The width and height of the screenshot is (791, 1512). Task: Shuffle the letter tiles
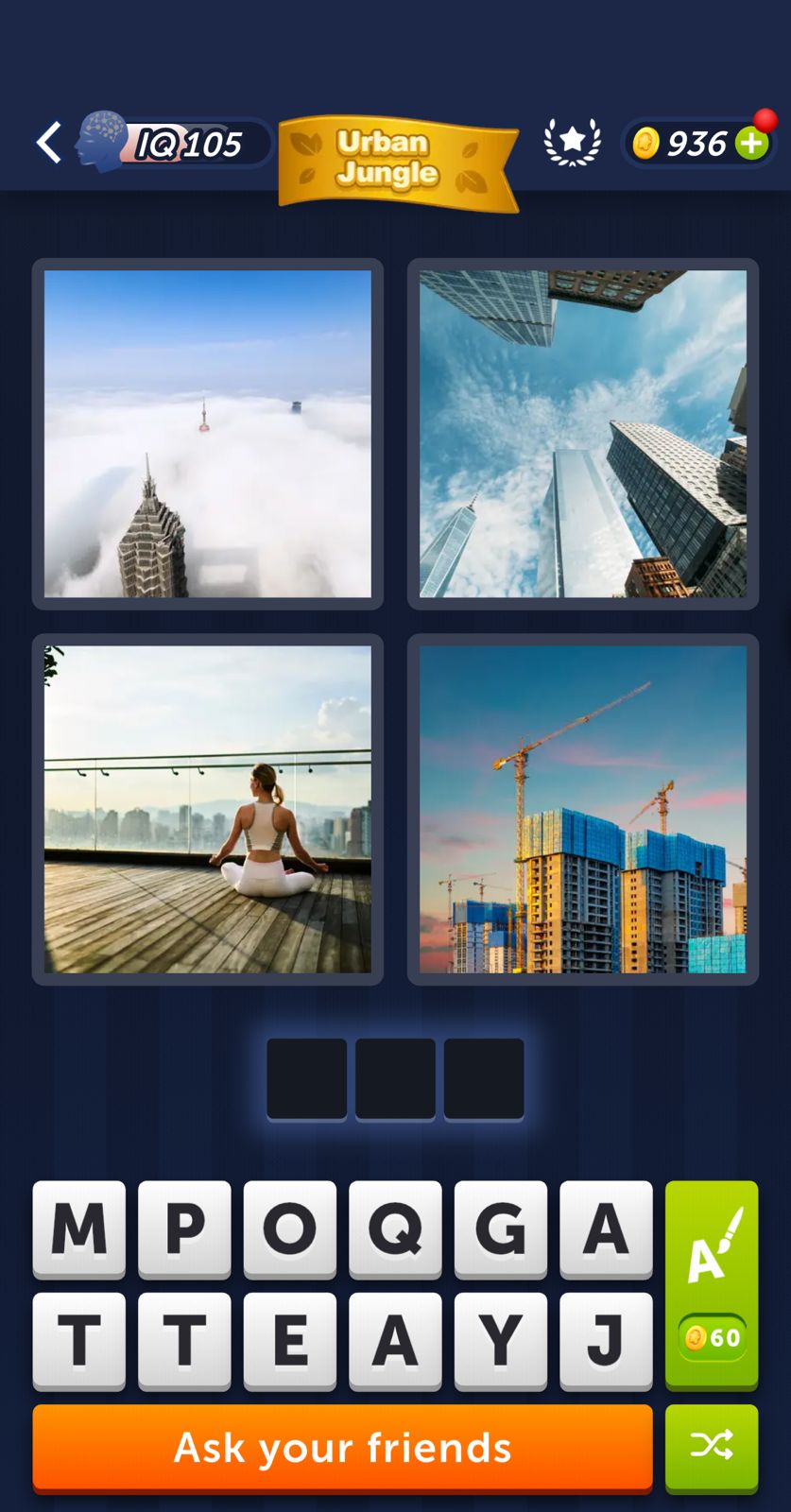[712, 1446]
